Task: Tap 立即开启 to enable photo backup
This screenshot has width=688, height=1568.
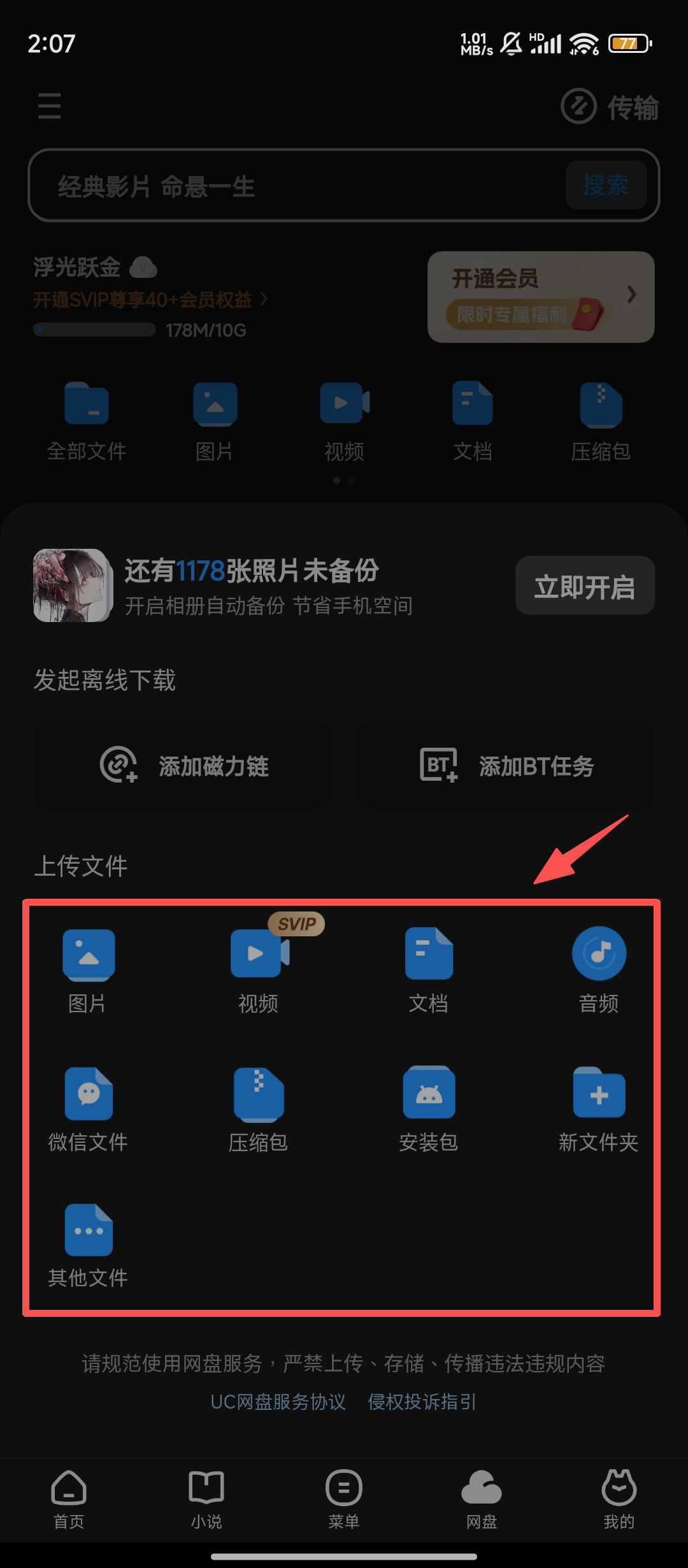Action: coord(584,586)
